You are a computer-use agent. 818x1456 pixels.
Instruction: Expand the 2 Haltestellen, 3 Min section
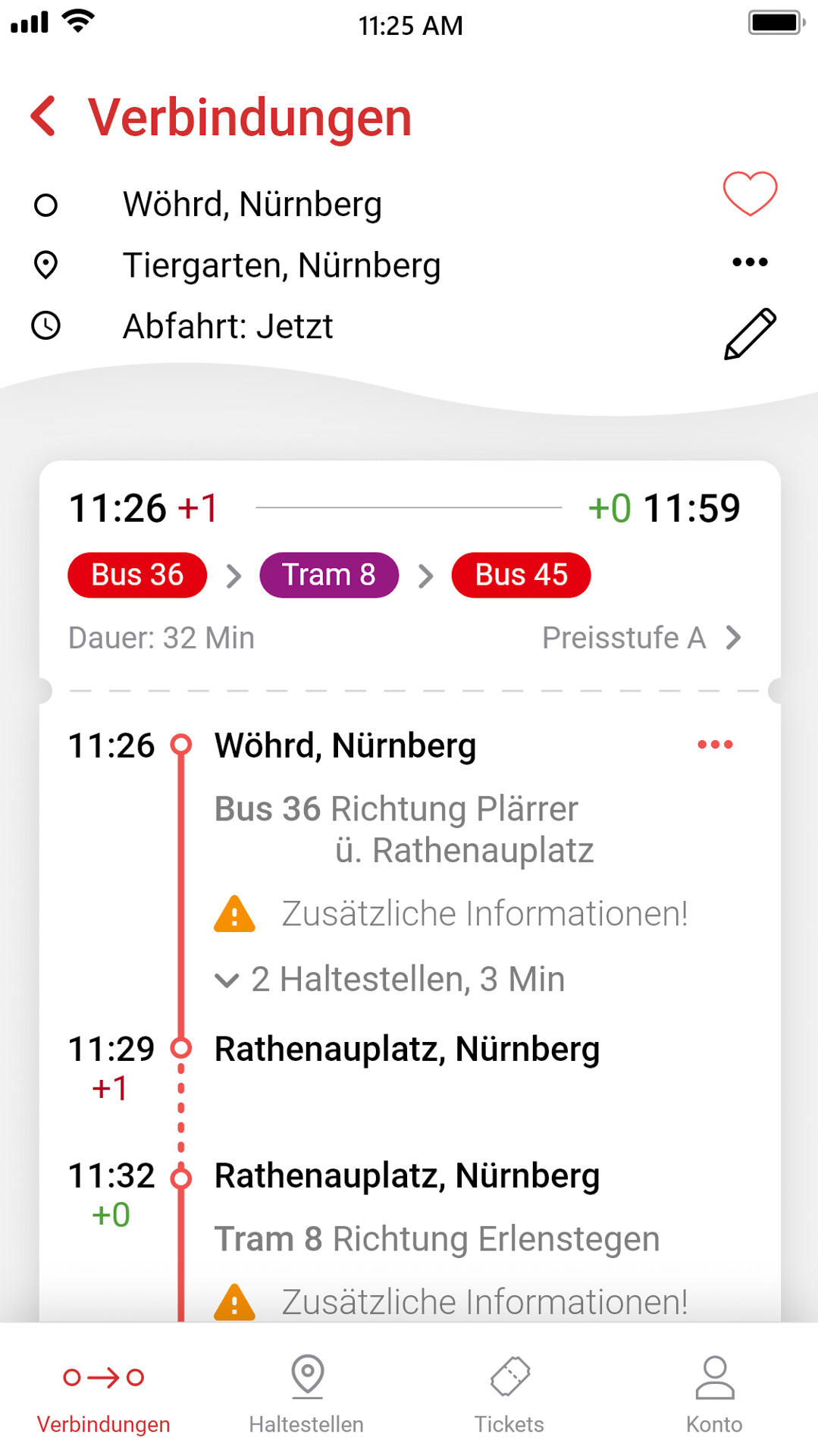pyautogui.click(x=390, y=979)
